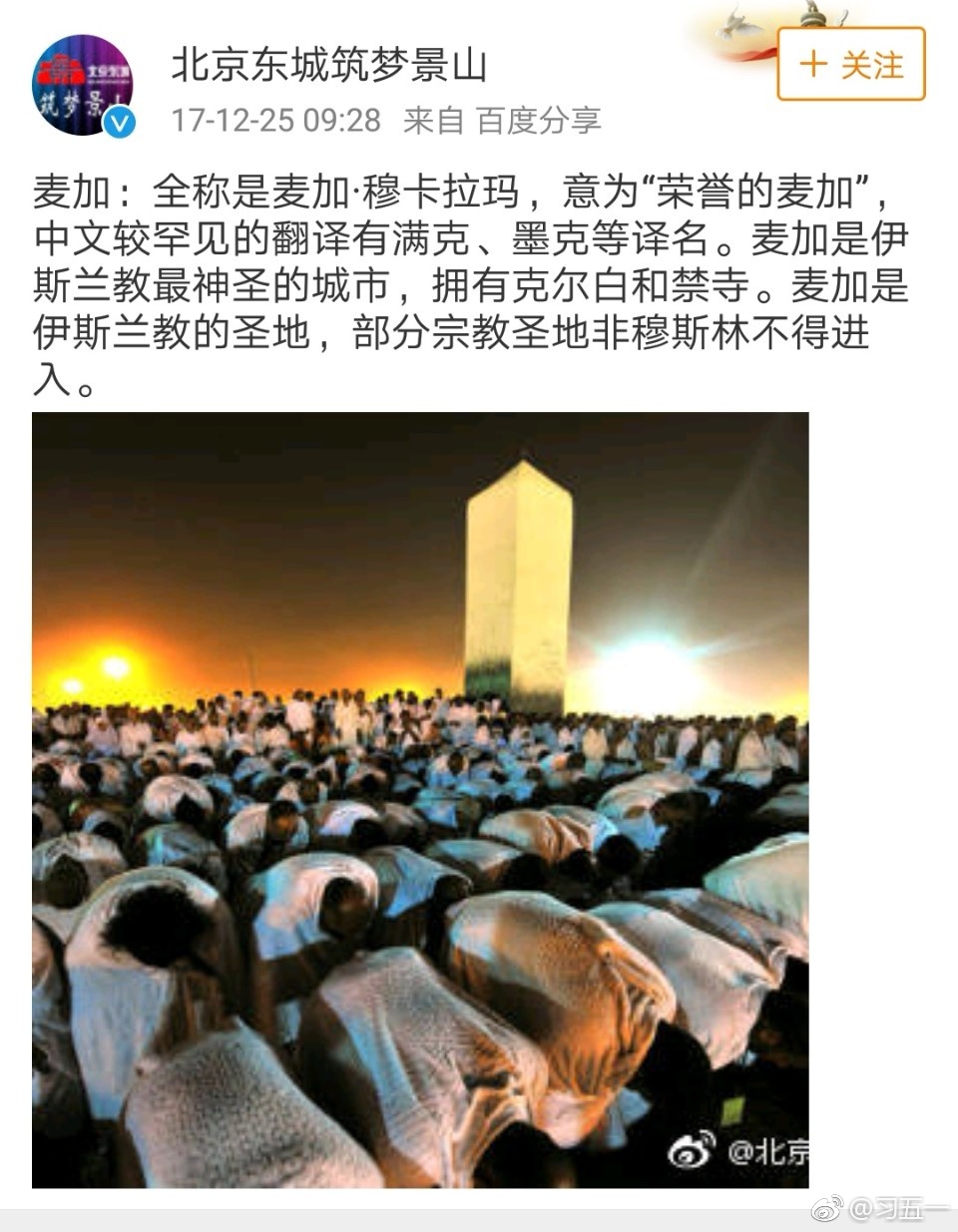The image size is (958, 1232).
Task: Open the 百度分享 source link
Action: [539, 121]
